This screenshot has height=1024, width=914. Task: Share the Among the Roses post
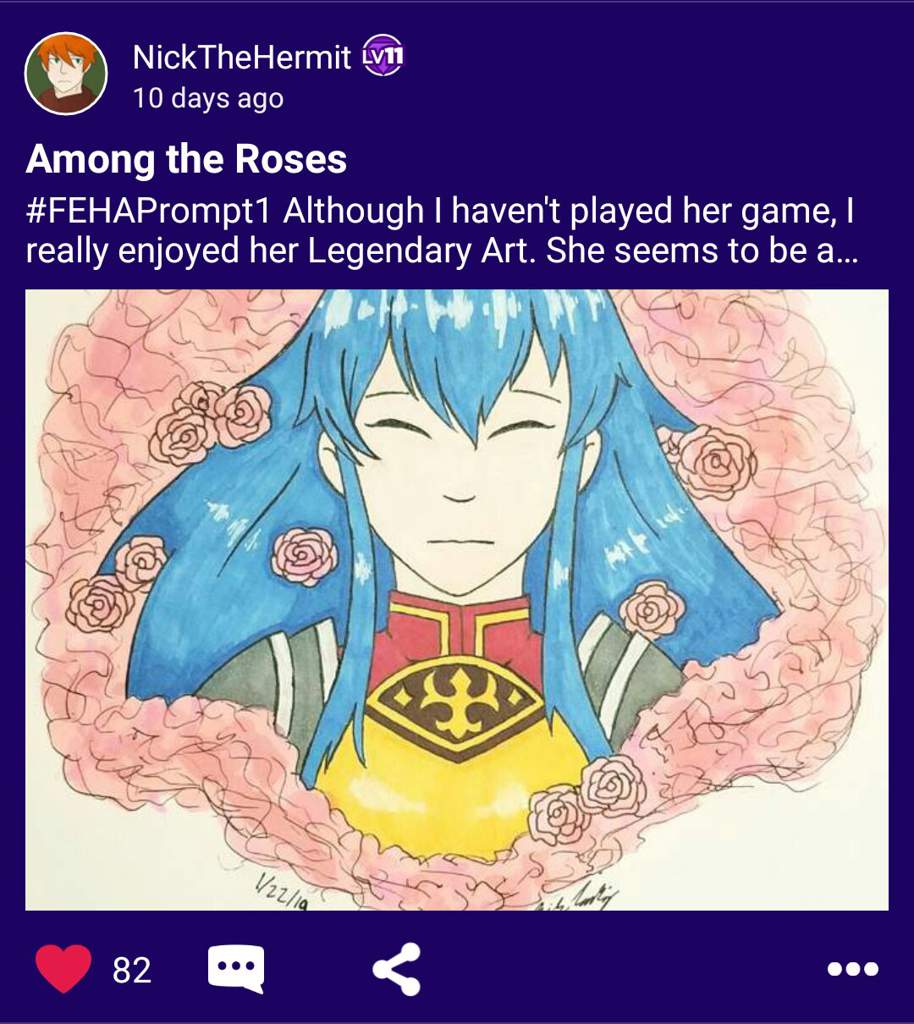coord(396,969)
